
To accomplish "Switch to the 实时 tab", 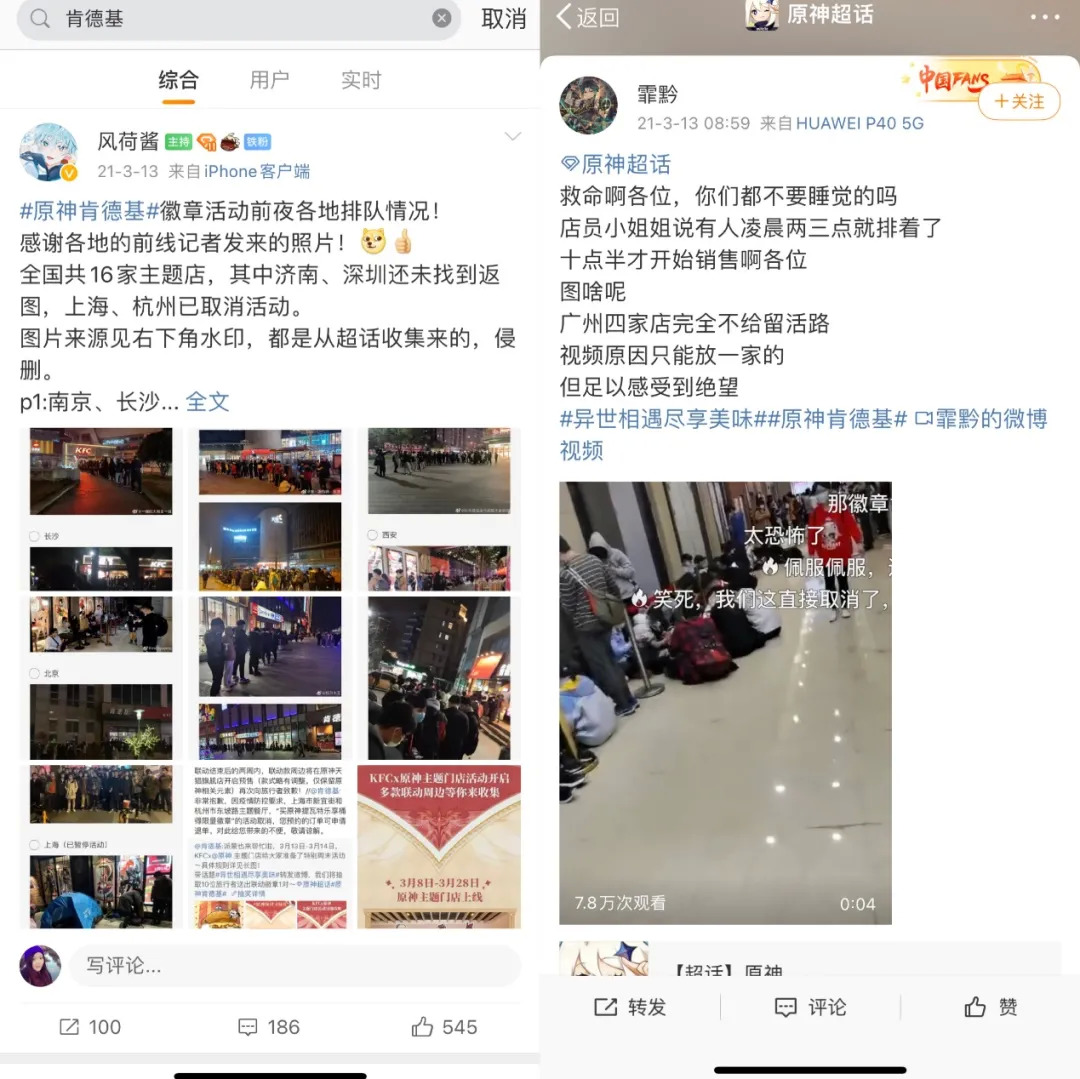I will coord(361,80).
